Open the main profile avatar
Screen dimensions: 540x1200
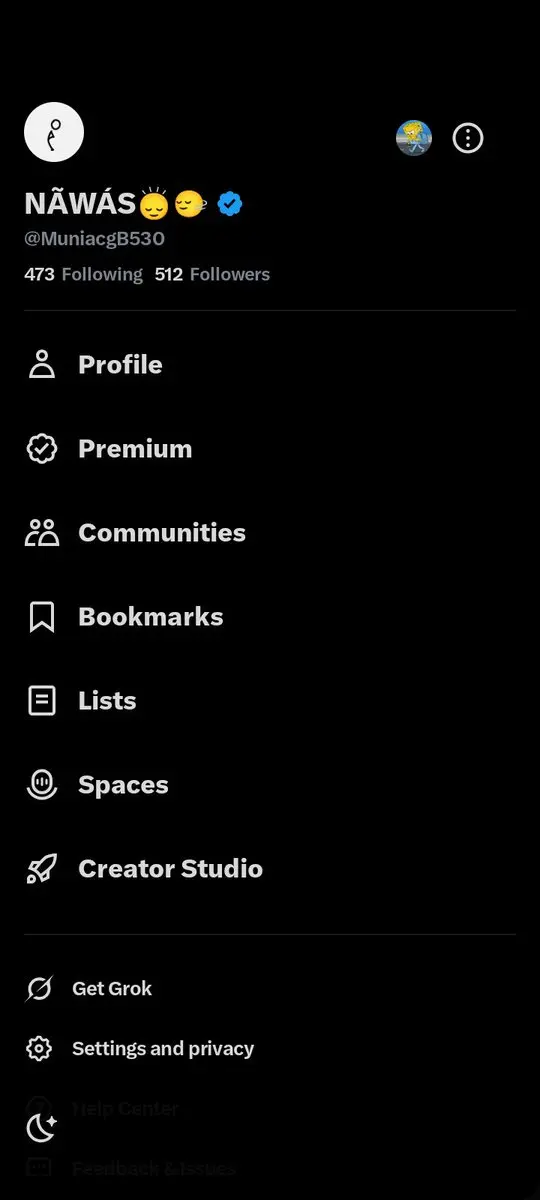click(x=54, y=132)
